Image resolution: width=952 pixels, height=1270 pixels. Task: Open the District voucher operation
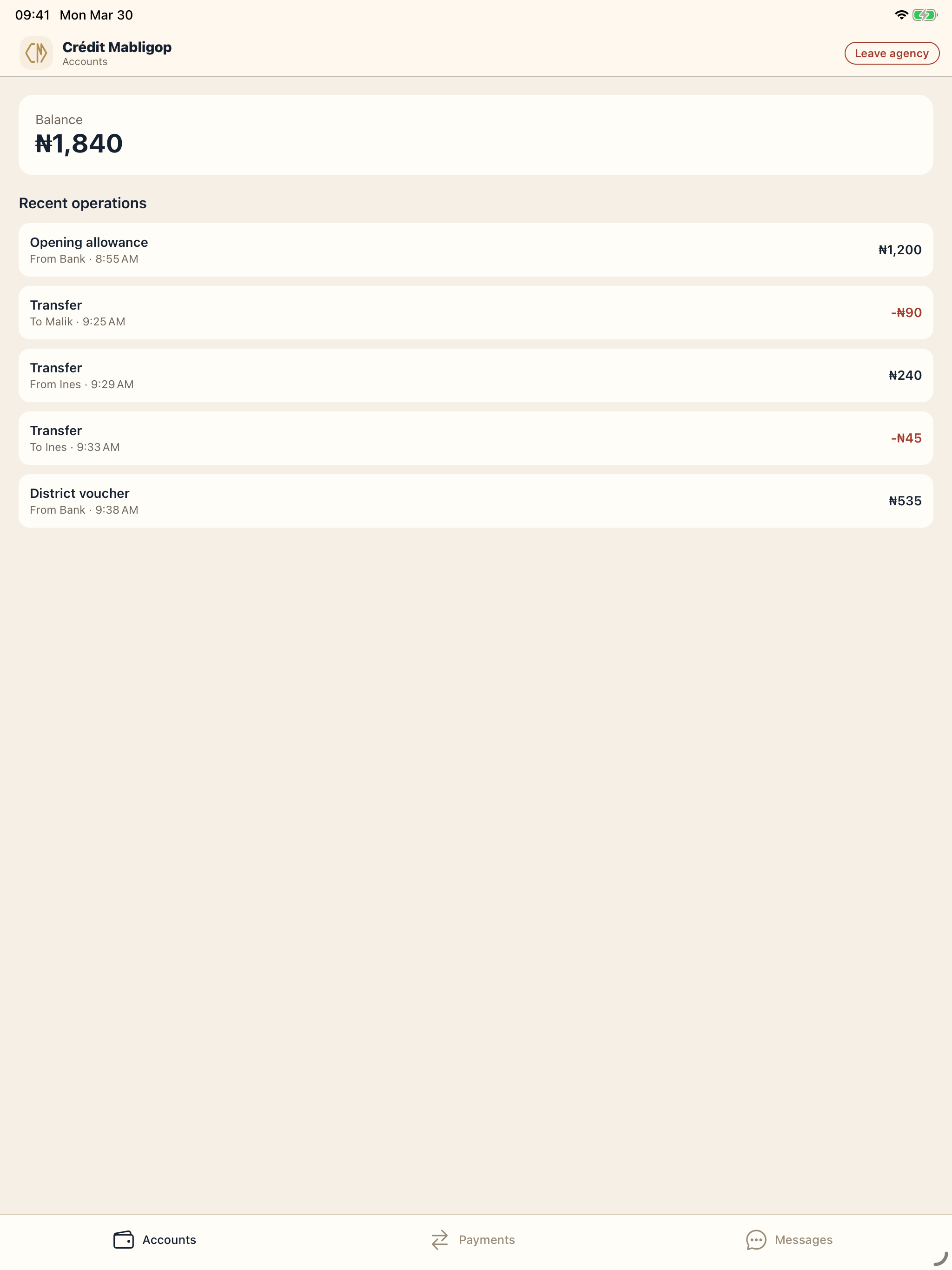[476, 501]
